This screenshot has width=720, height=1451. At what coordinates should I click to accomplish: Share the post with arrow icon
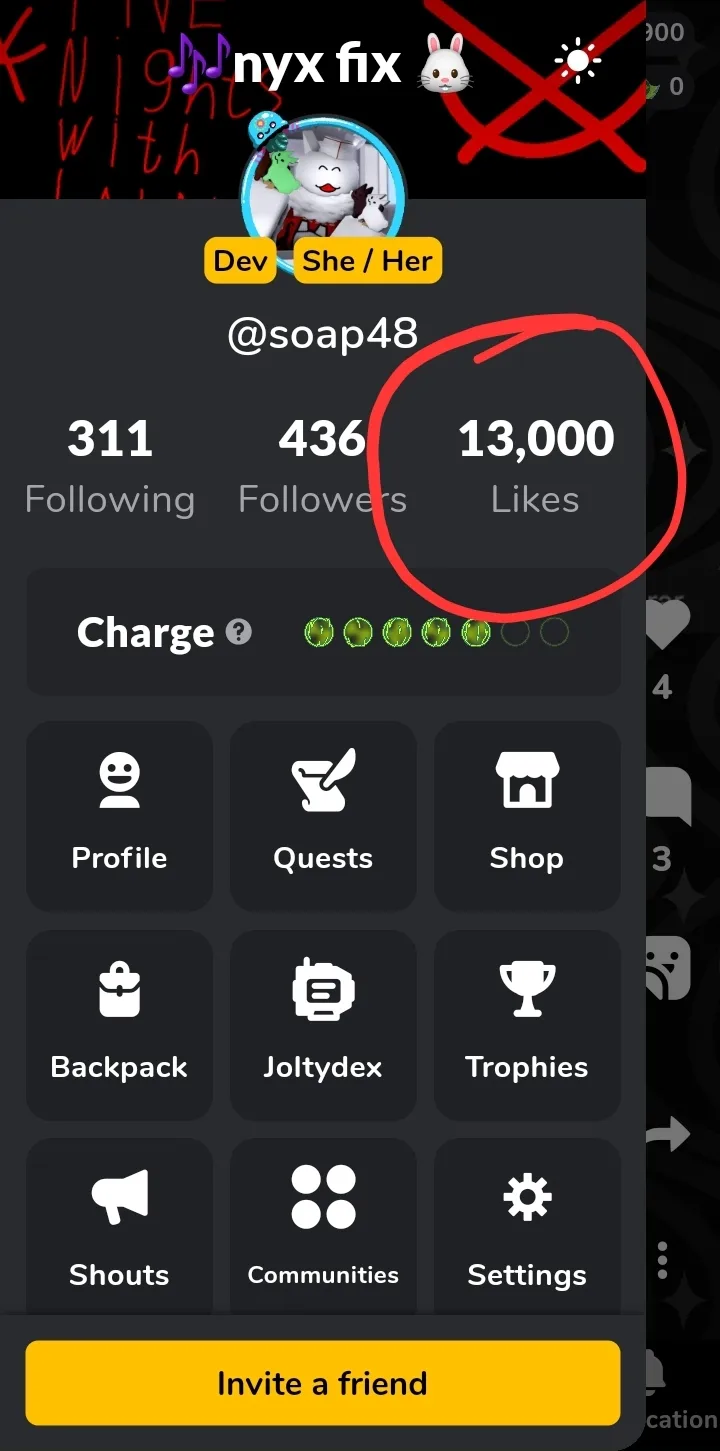click(x=668, y=1134)
